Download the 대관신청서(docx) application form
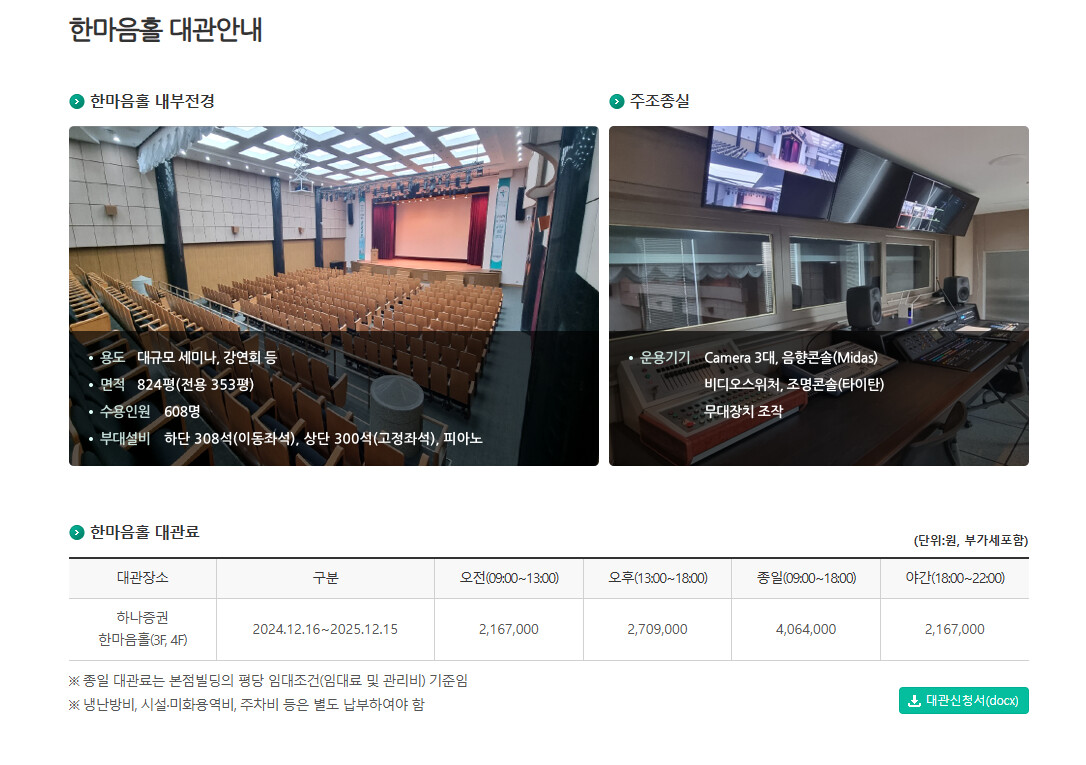Image resolution: width=1086 pixels, height=765 pixels. (x=963, y=700)
